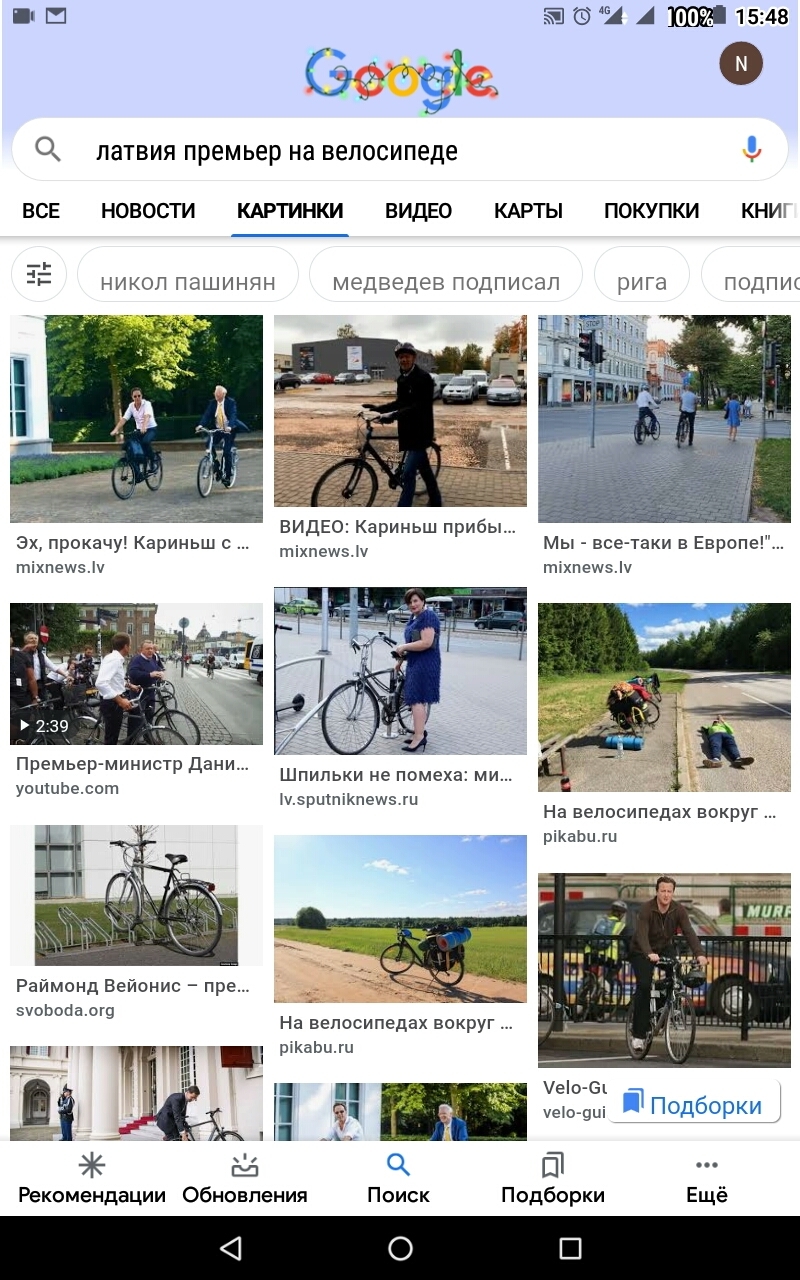Open the Раймонд Вейонис image from svoboda.org
This screenshot has width=800, height=1280.
(x=136, y=895)
